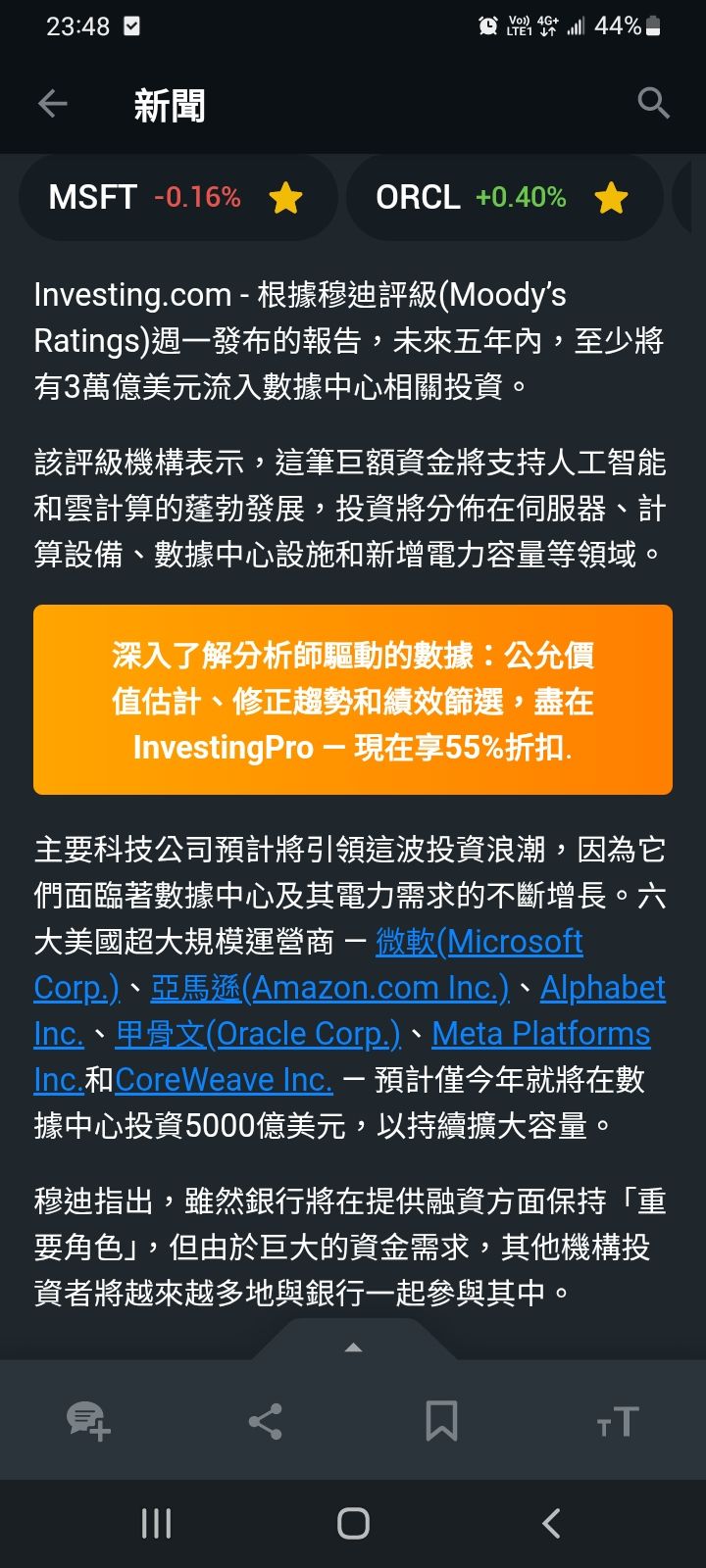Bookmark this article
The image size is (706, 1568).
point(441,1420)
